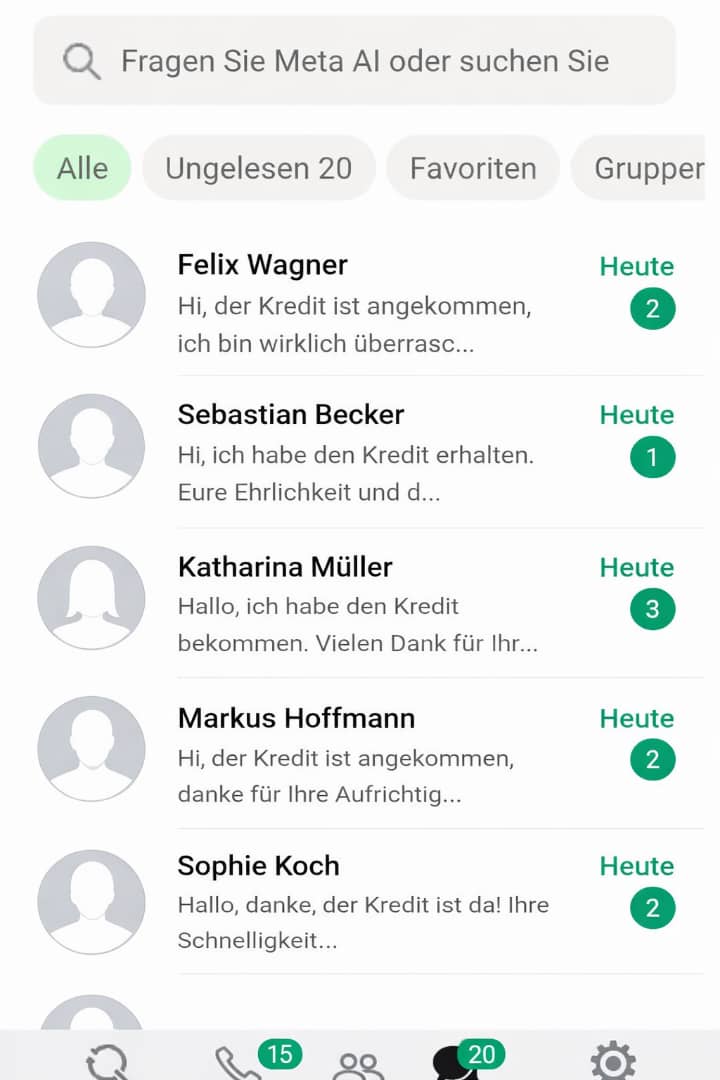Read Sophie Koch's message thread

click(380, 903)
